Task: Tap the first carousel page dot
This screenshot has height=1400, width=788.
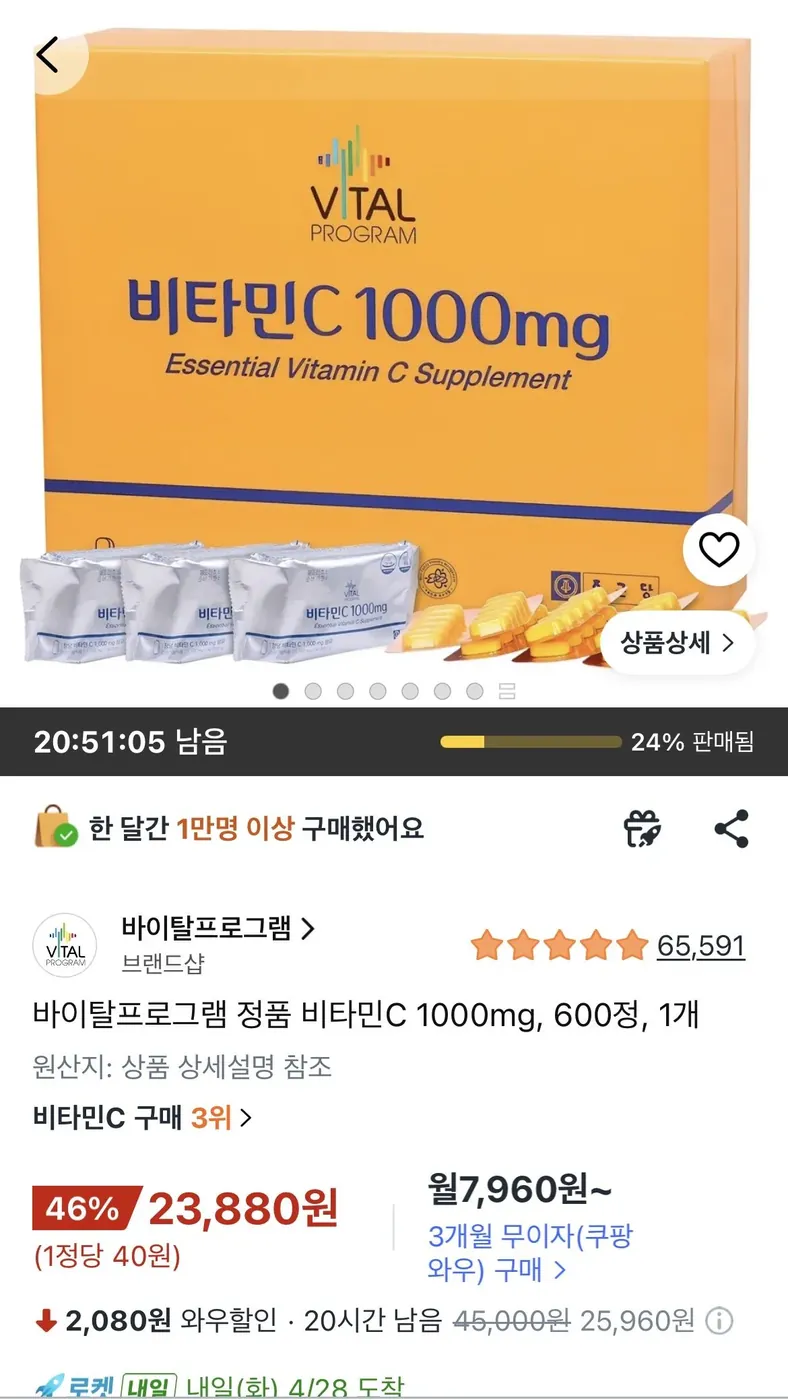Action: pyautogui.click(x=281, y=691)
